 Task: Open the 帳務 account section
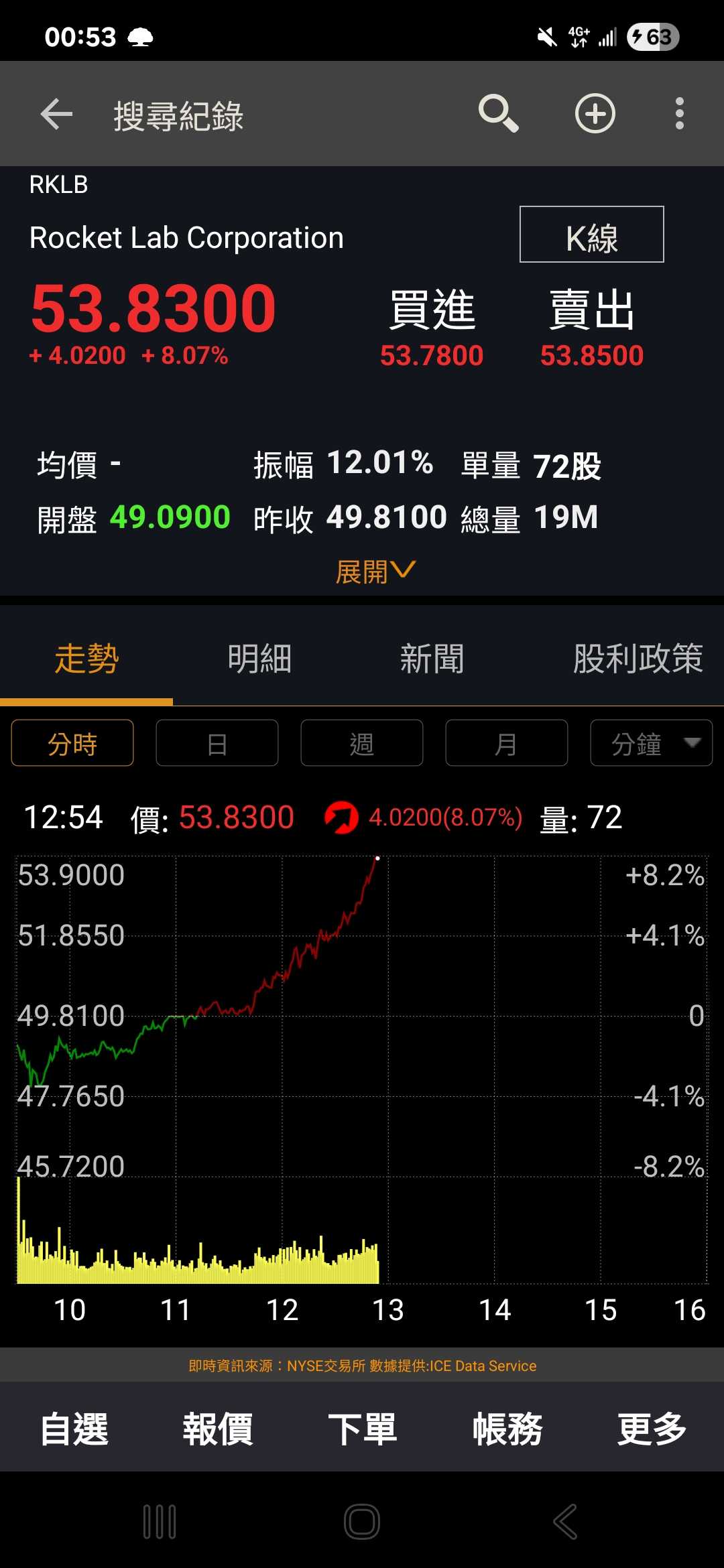point(507,1429)
